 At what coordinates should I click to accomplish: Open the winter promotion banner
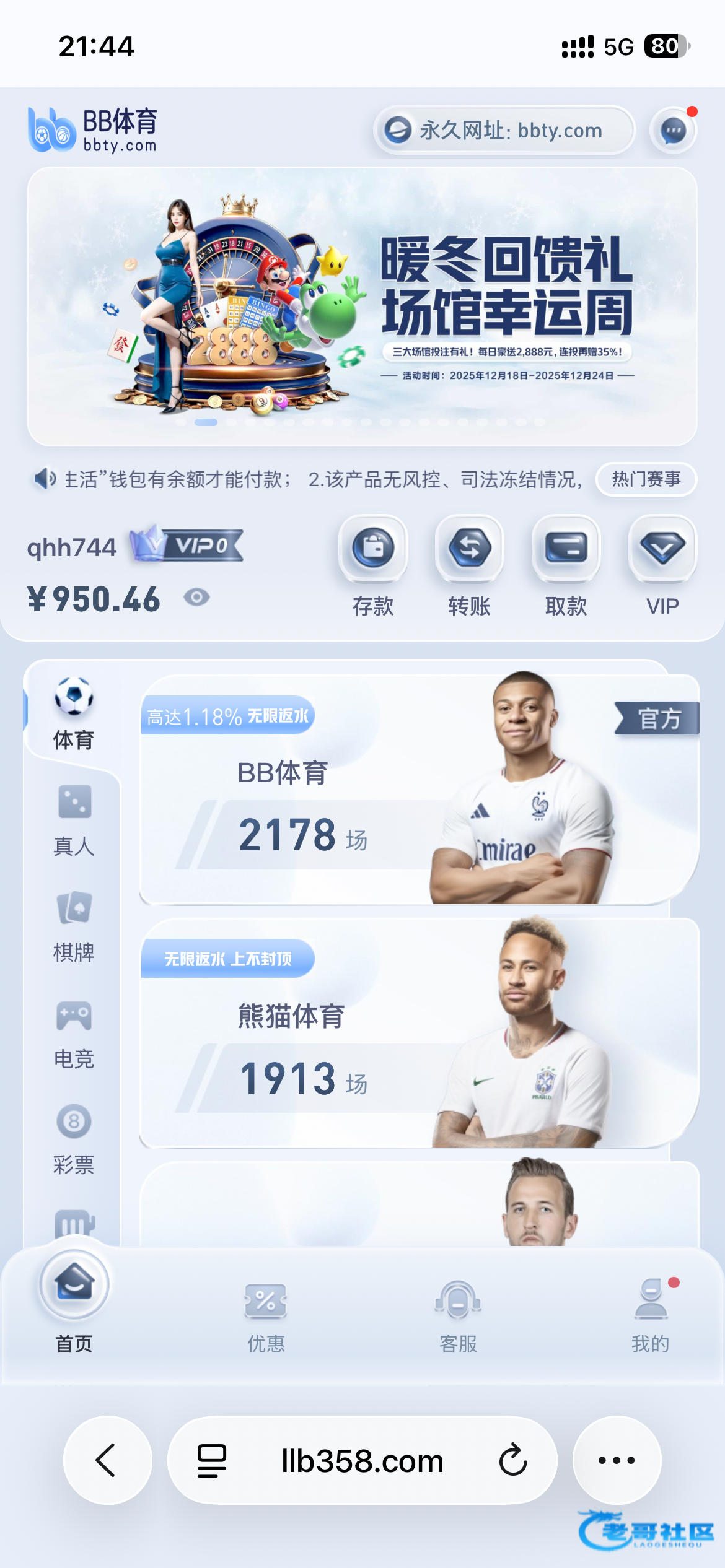point(362,307)
